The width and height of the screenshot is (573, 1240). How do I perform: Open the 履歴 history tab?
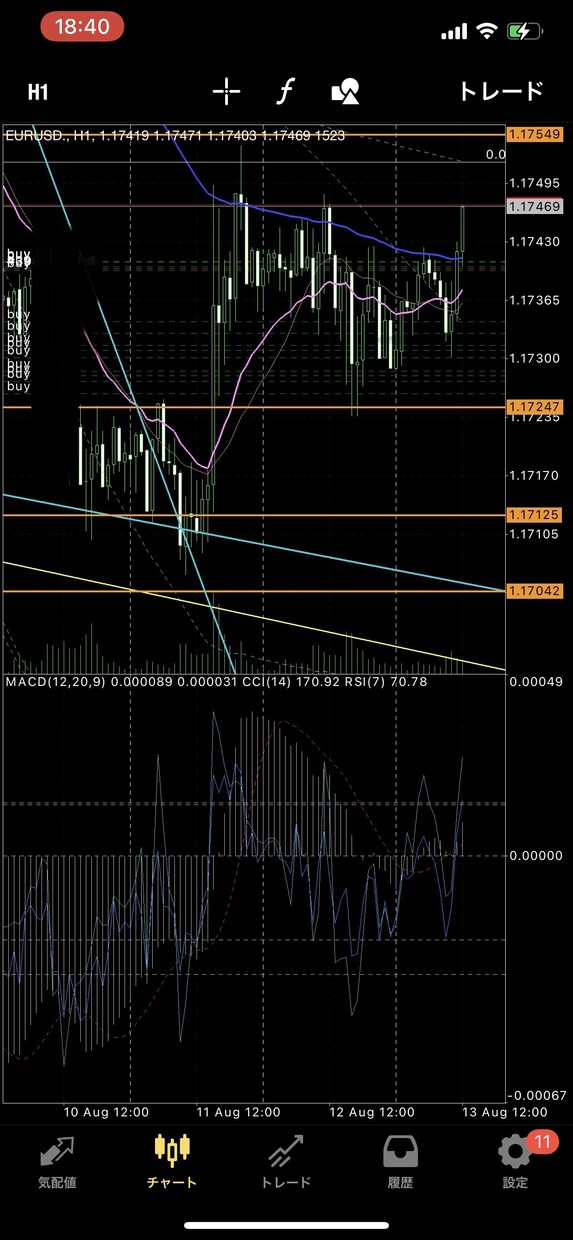(x=401, y=1163)
